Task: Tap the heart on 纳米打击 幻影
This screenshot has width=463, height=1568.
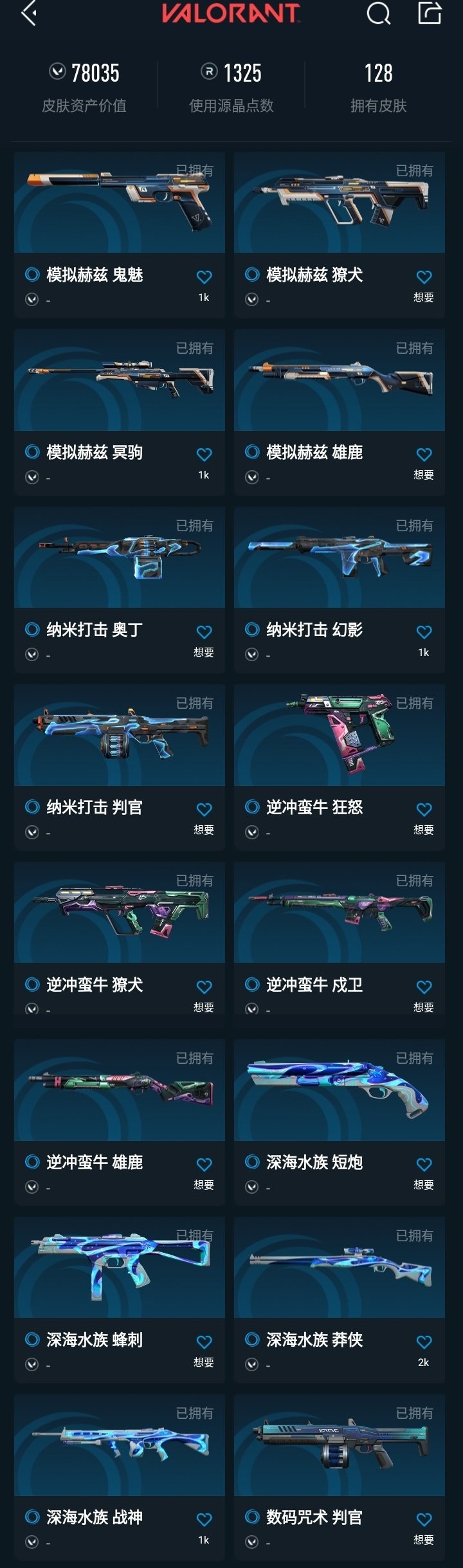Action: click(x=424, y=632)
